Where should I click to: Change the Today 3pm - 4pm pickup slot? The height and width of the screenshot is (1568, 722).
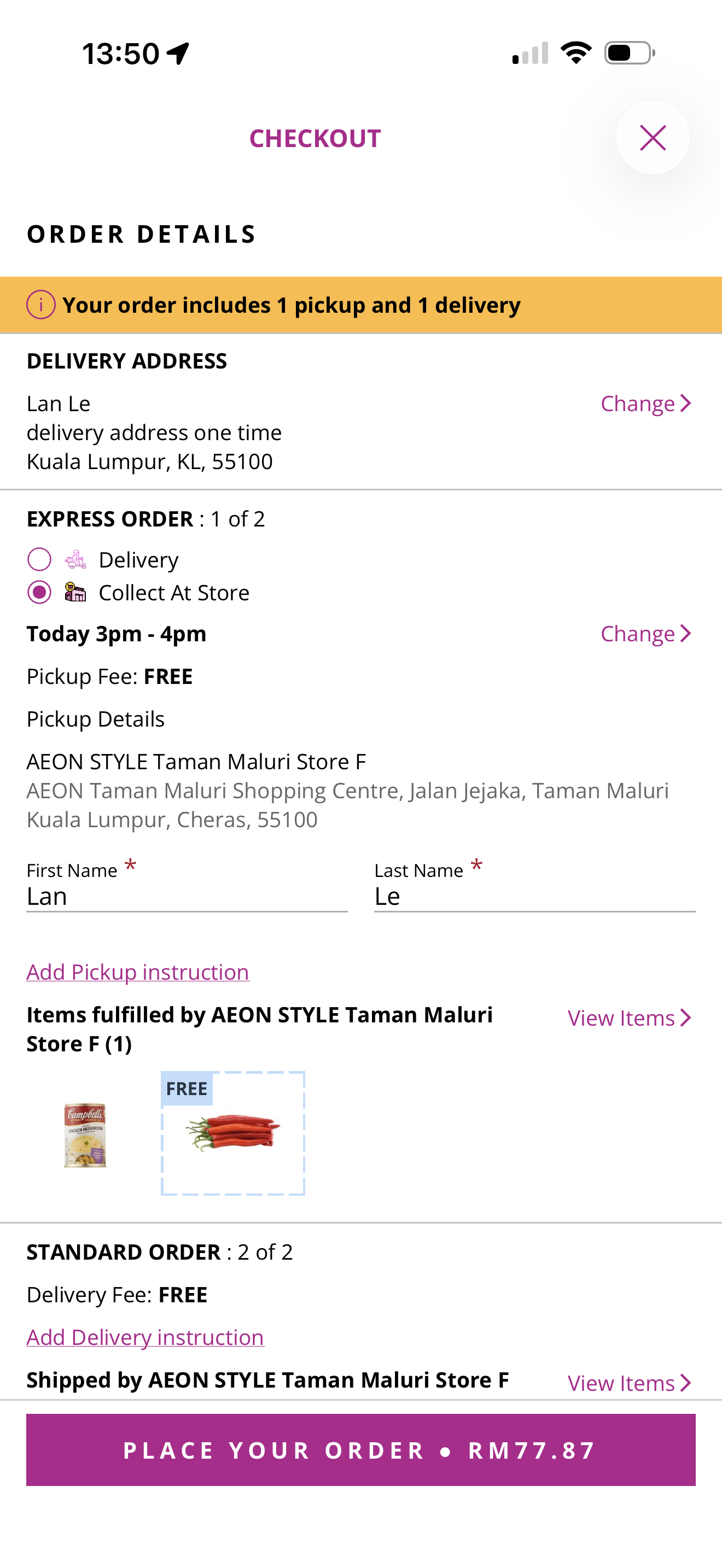645,634
